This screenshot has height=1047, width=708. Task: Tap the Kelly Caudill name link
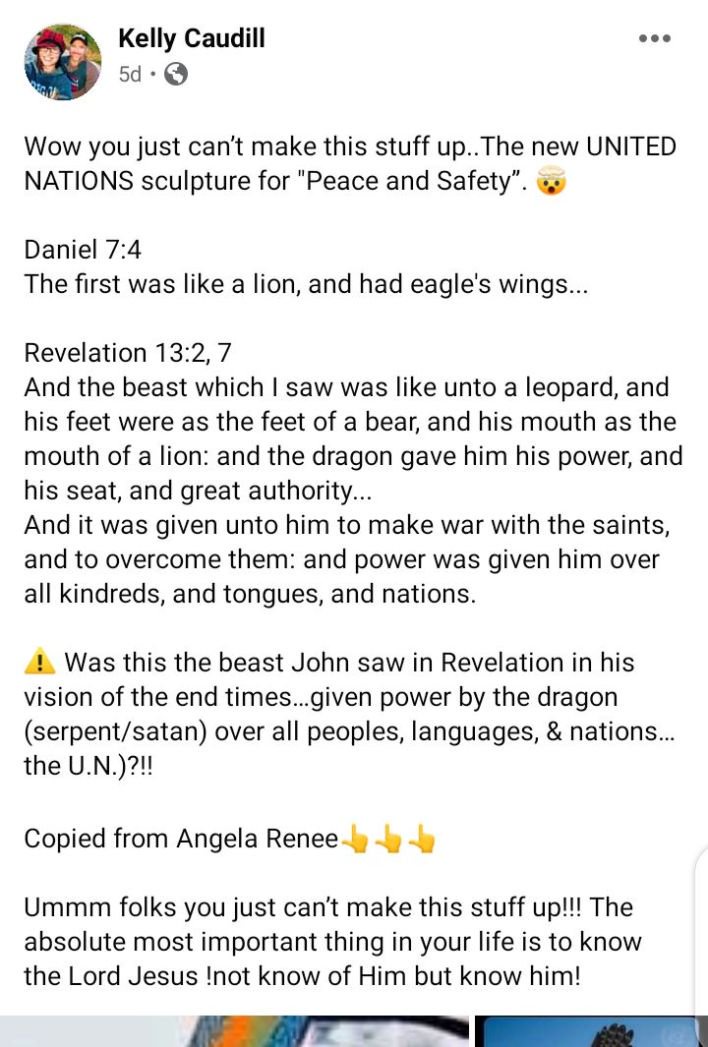191,39
